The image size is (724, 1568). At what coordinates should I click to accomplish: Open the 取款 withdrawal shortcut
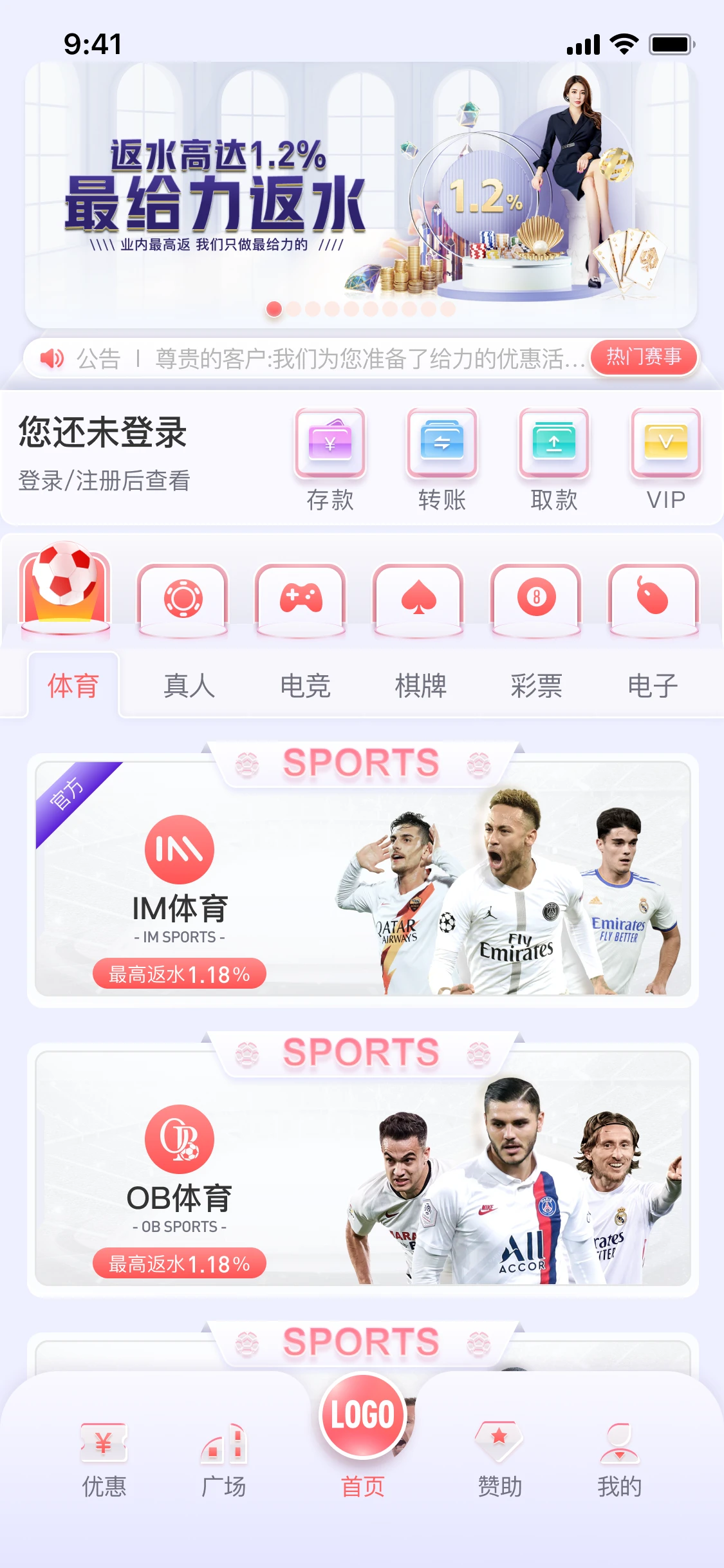[553, 459]
